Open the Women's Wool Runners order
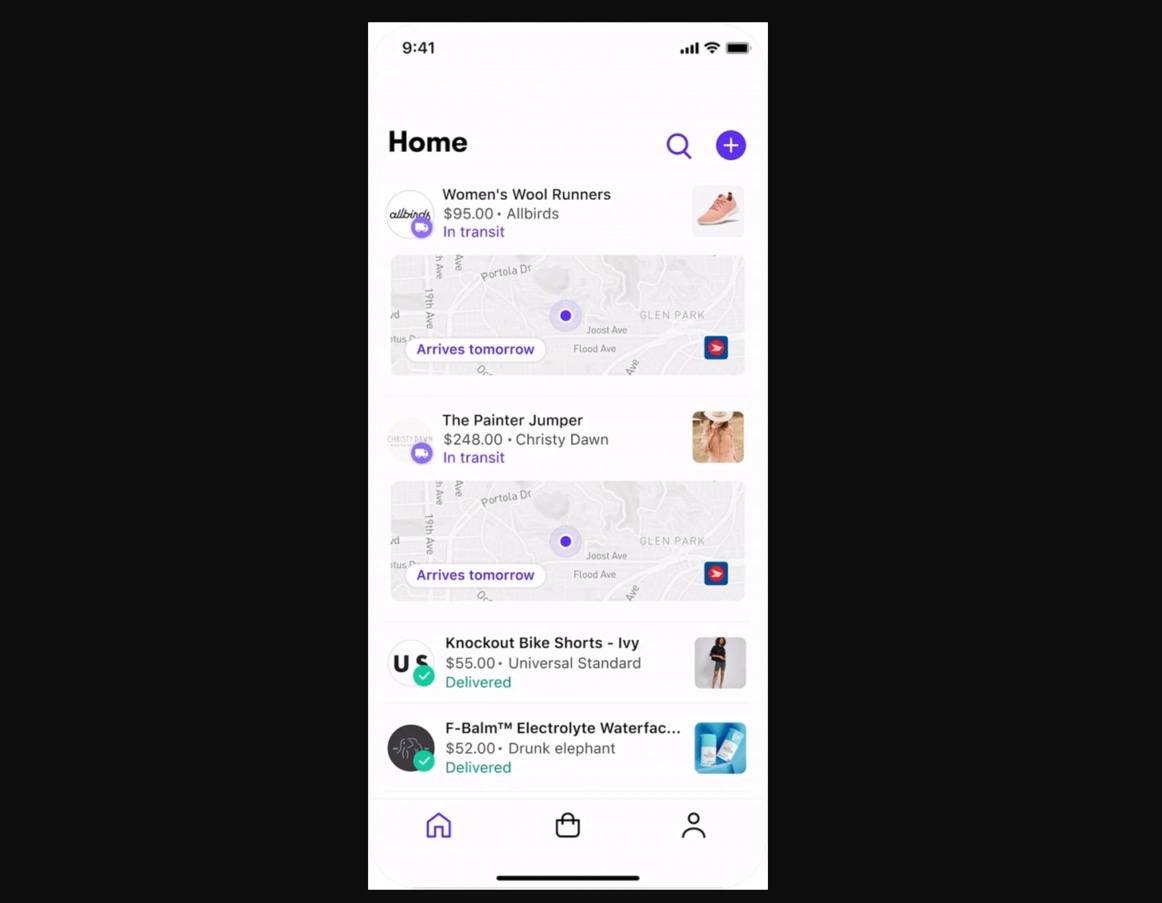Viewport: 1162px width, 903px height. (x=527, y=212)
